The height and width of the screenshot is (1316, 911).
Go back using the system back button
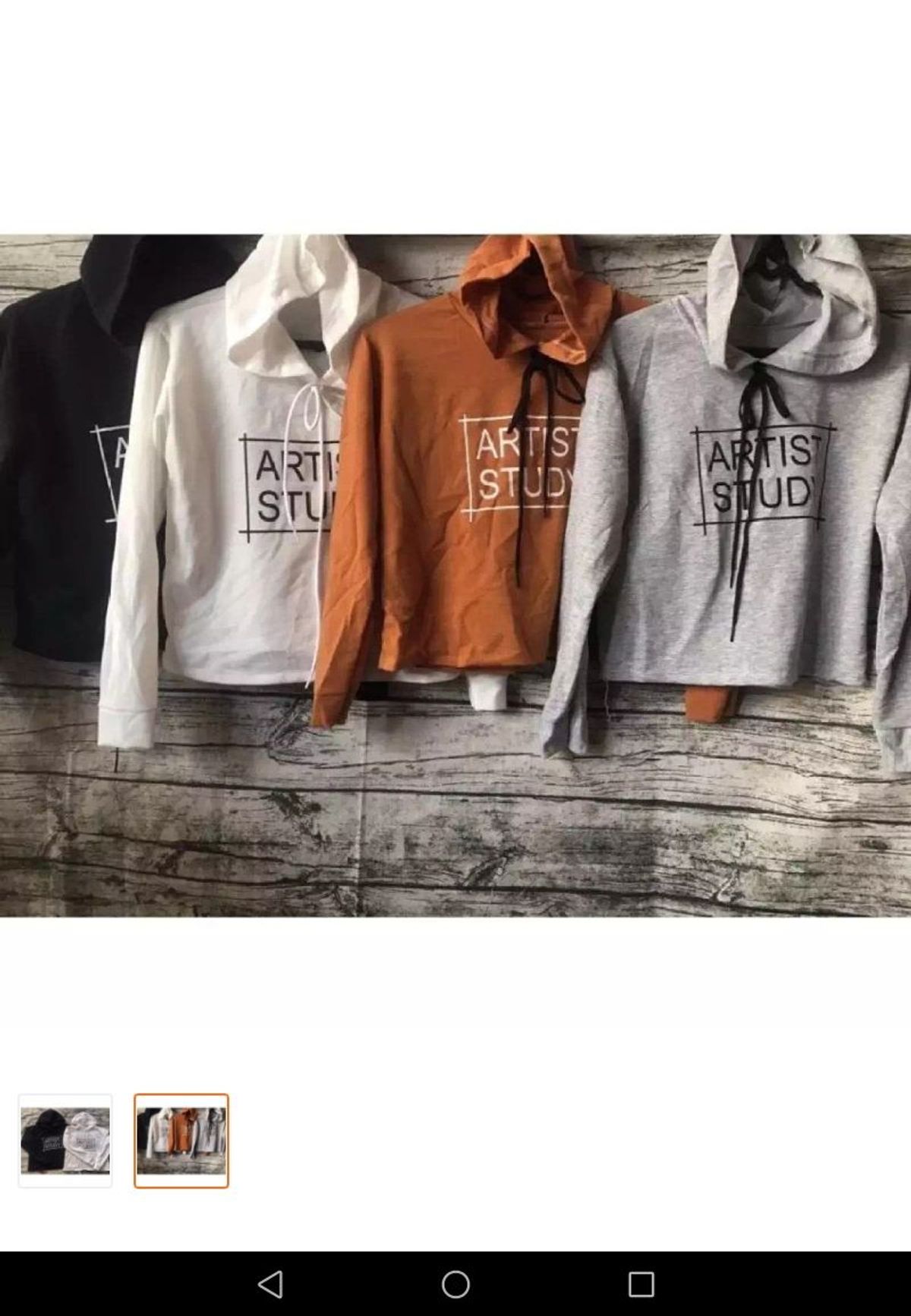pos(270,1284)
